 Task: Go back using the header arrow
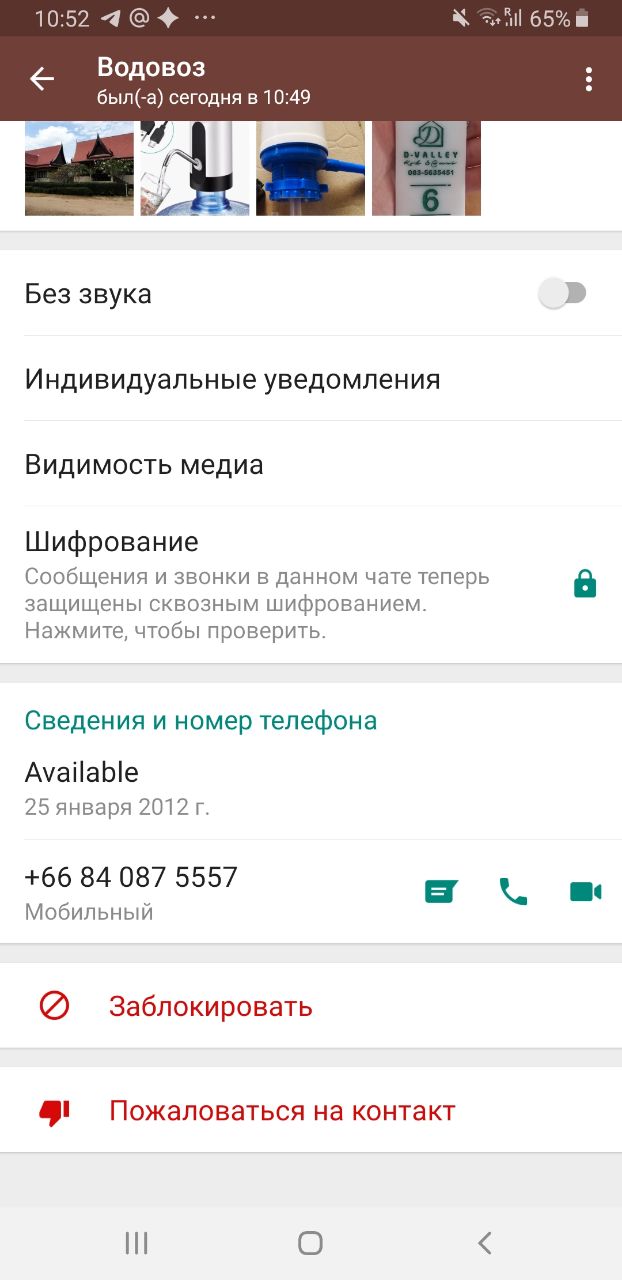click(x=42, y=79)
